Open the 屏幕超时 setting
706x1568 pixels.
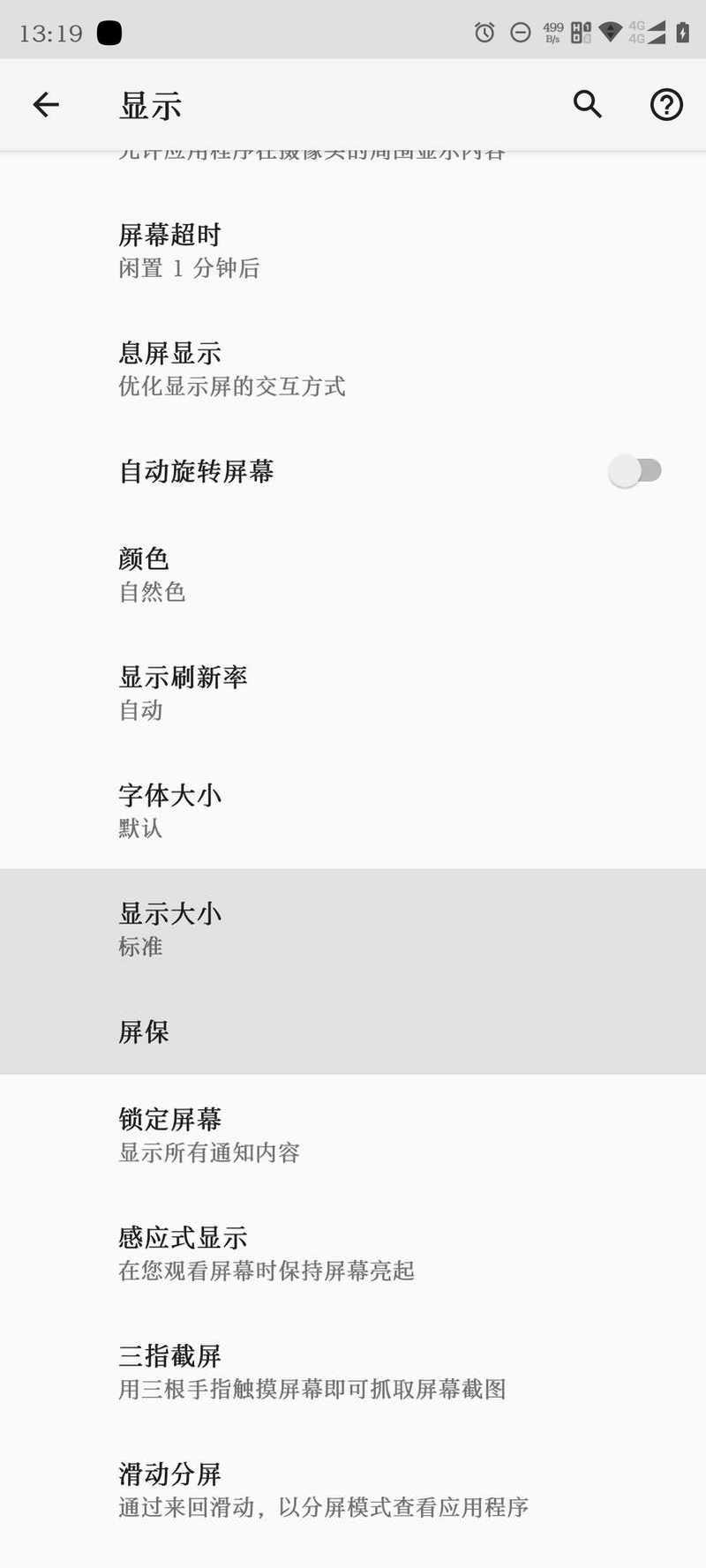(353, 251)
